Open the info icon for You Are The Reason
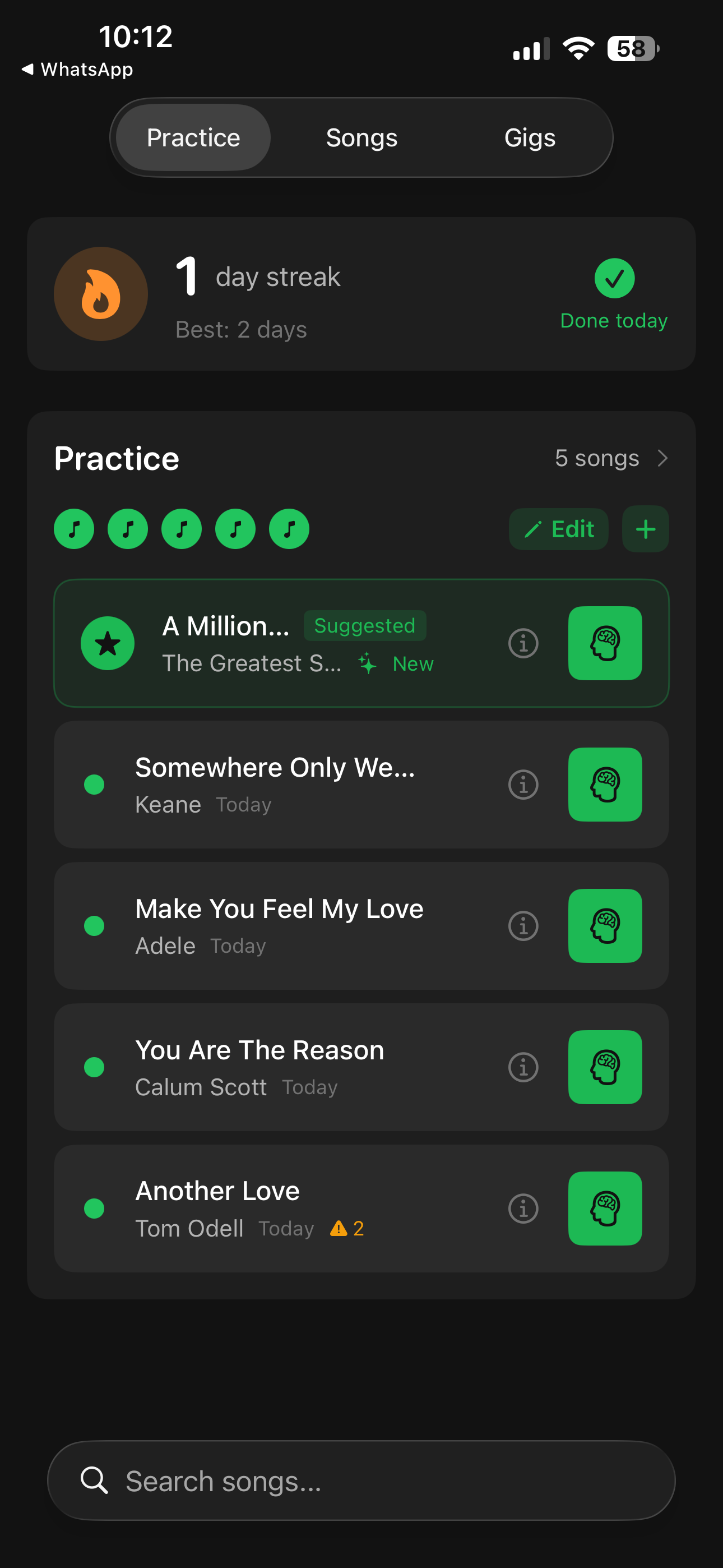 [x=523, y=1067]
